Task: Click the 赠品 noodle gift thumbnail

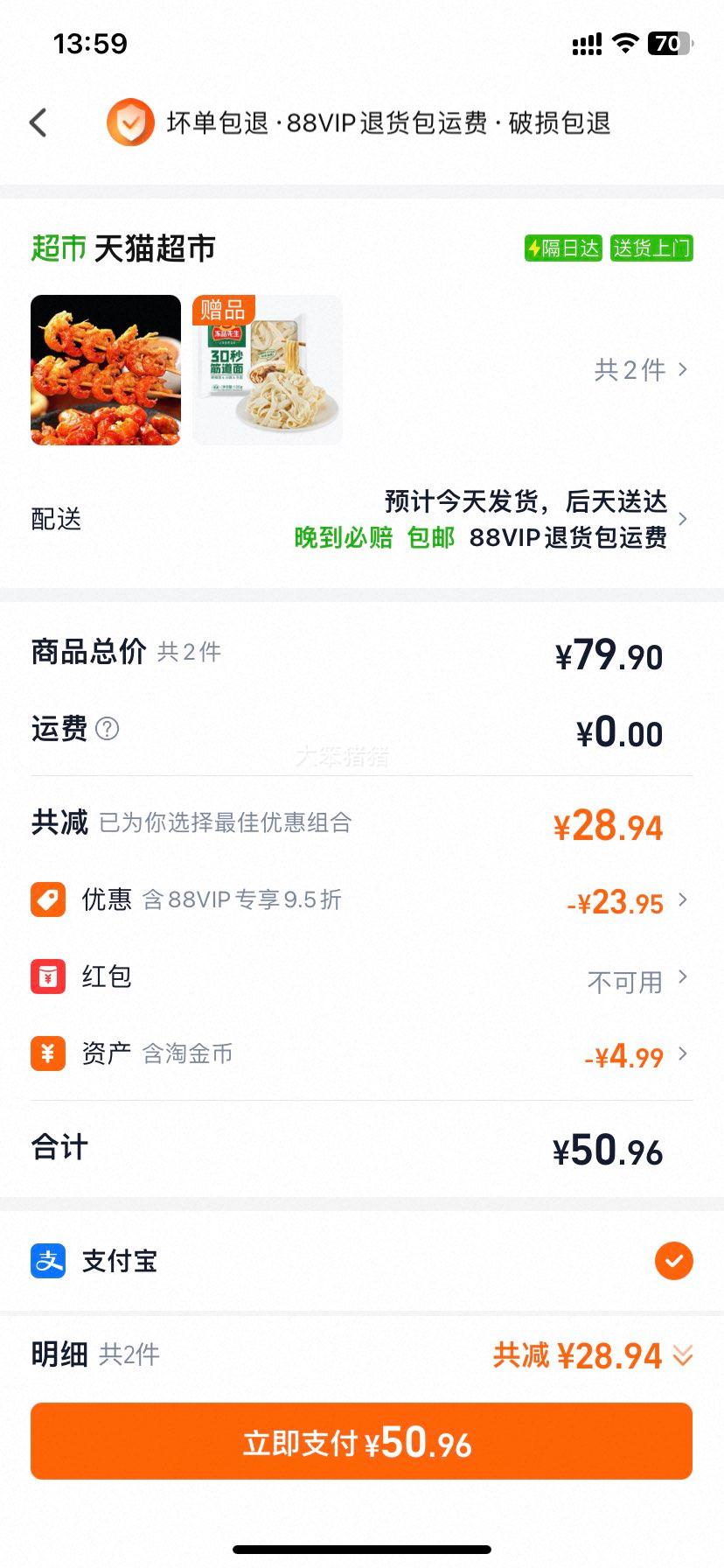Action: (267, 369)
